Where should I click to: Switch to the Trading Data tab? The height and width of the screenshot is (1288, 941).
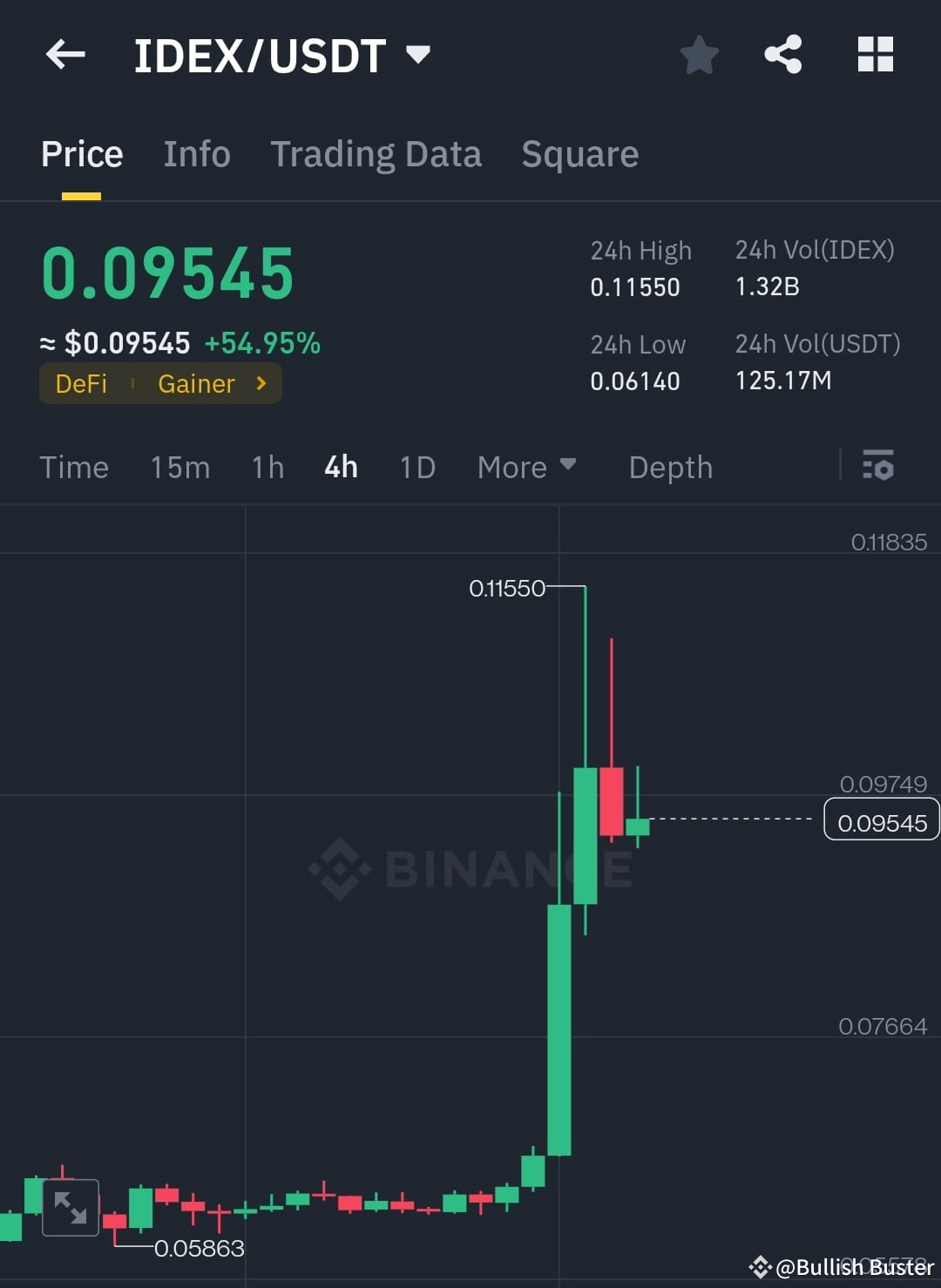point(376,153)
